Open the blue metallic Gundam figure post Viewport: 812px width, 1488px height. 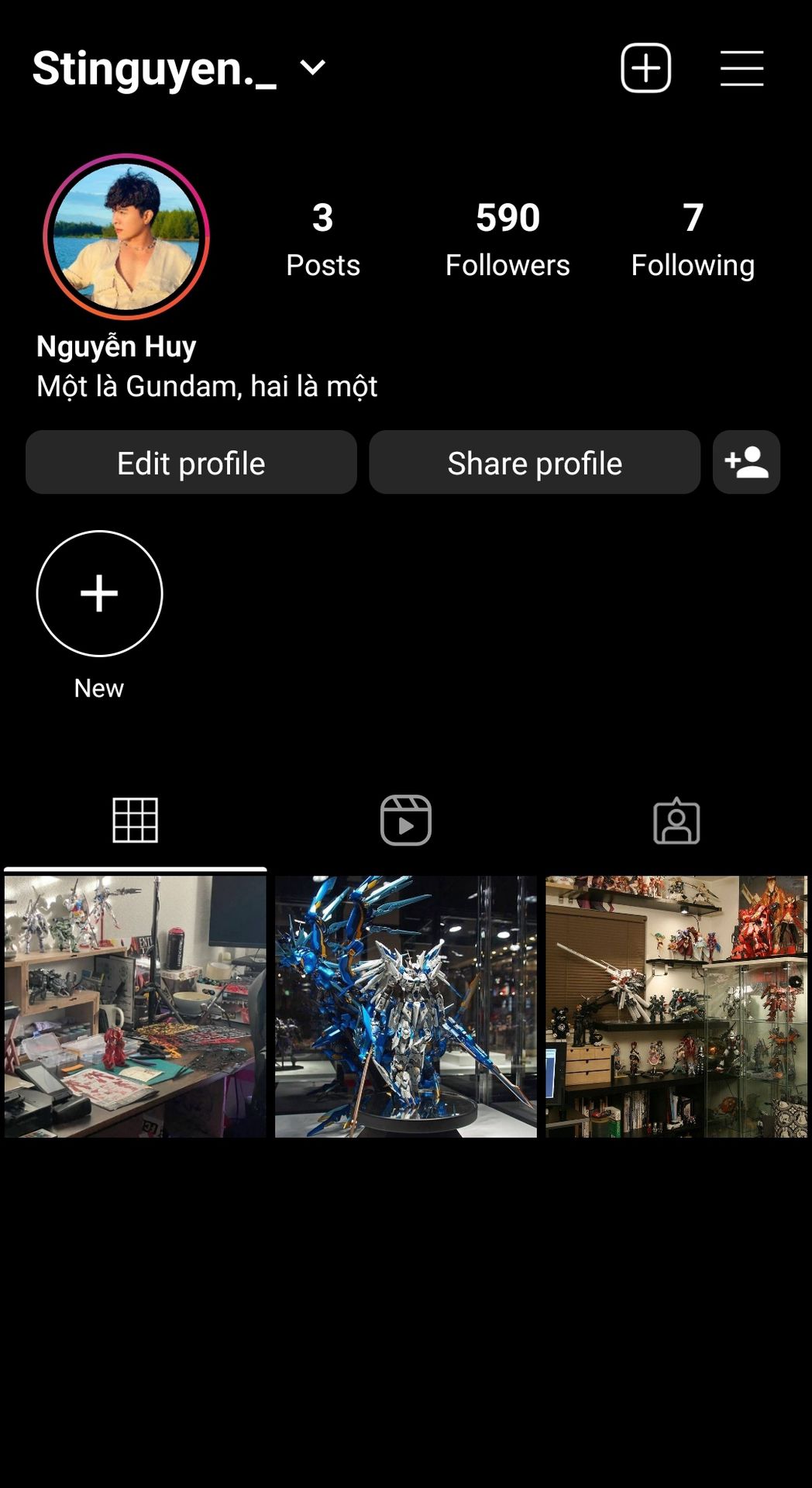[405, 1006]
